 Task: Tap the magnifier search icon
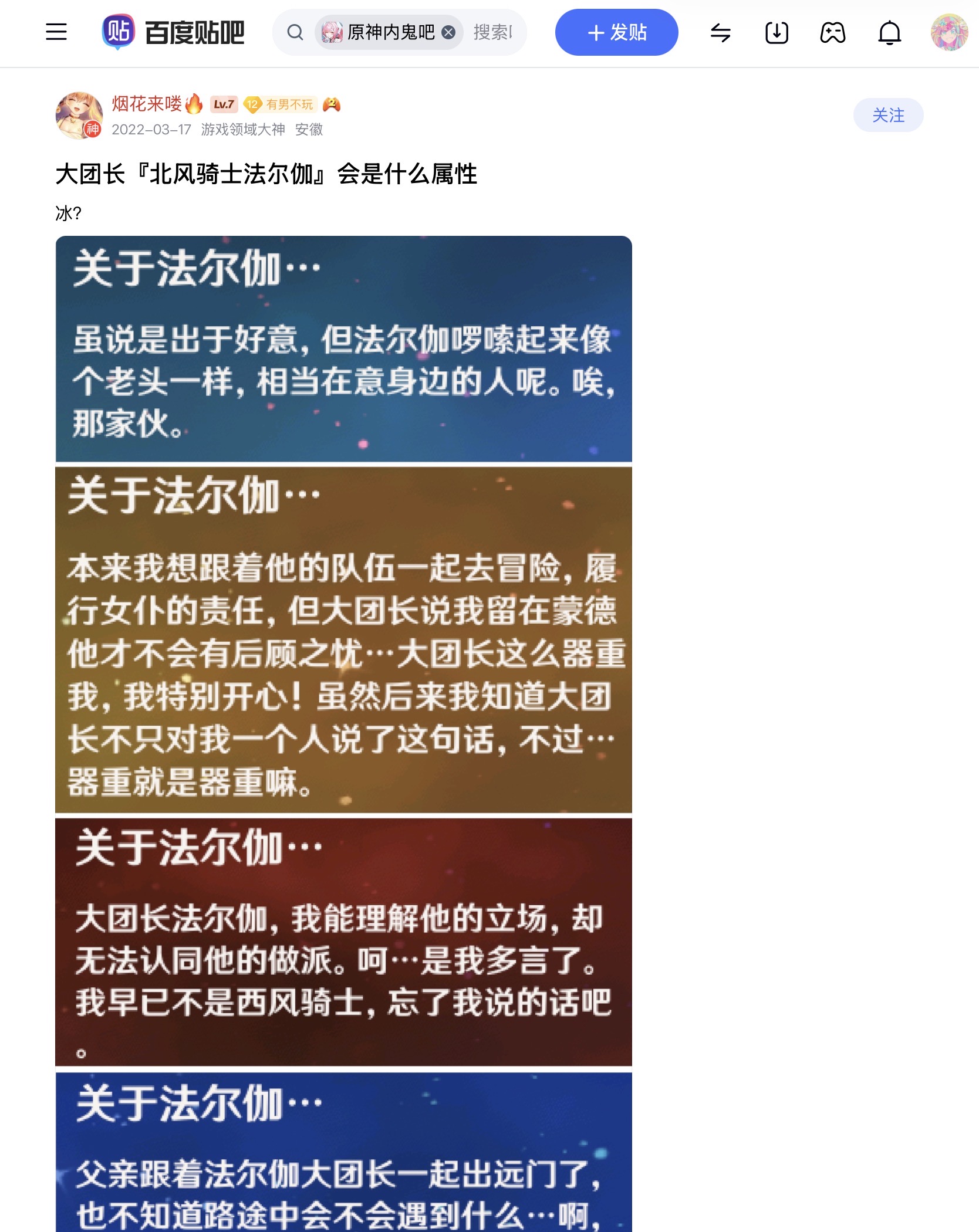click(x=295, y=32)
